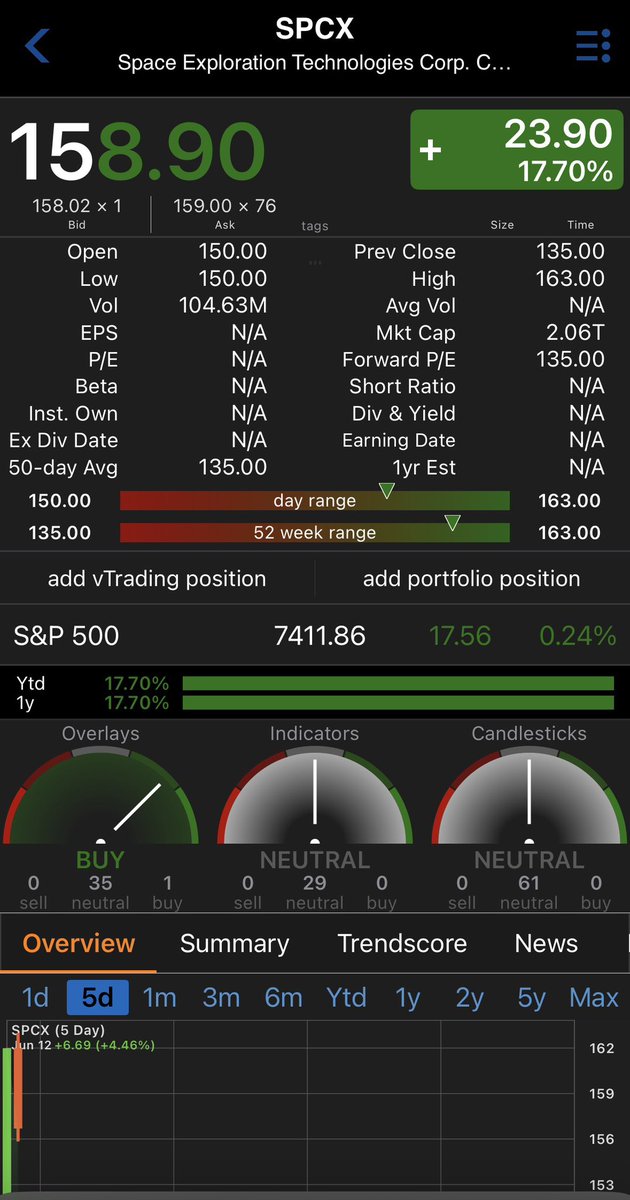Select the Max chart range

tap(594, 997)
